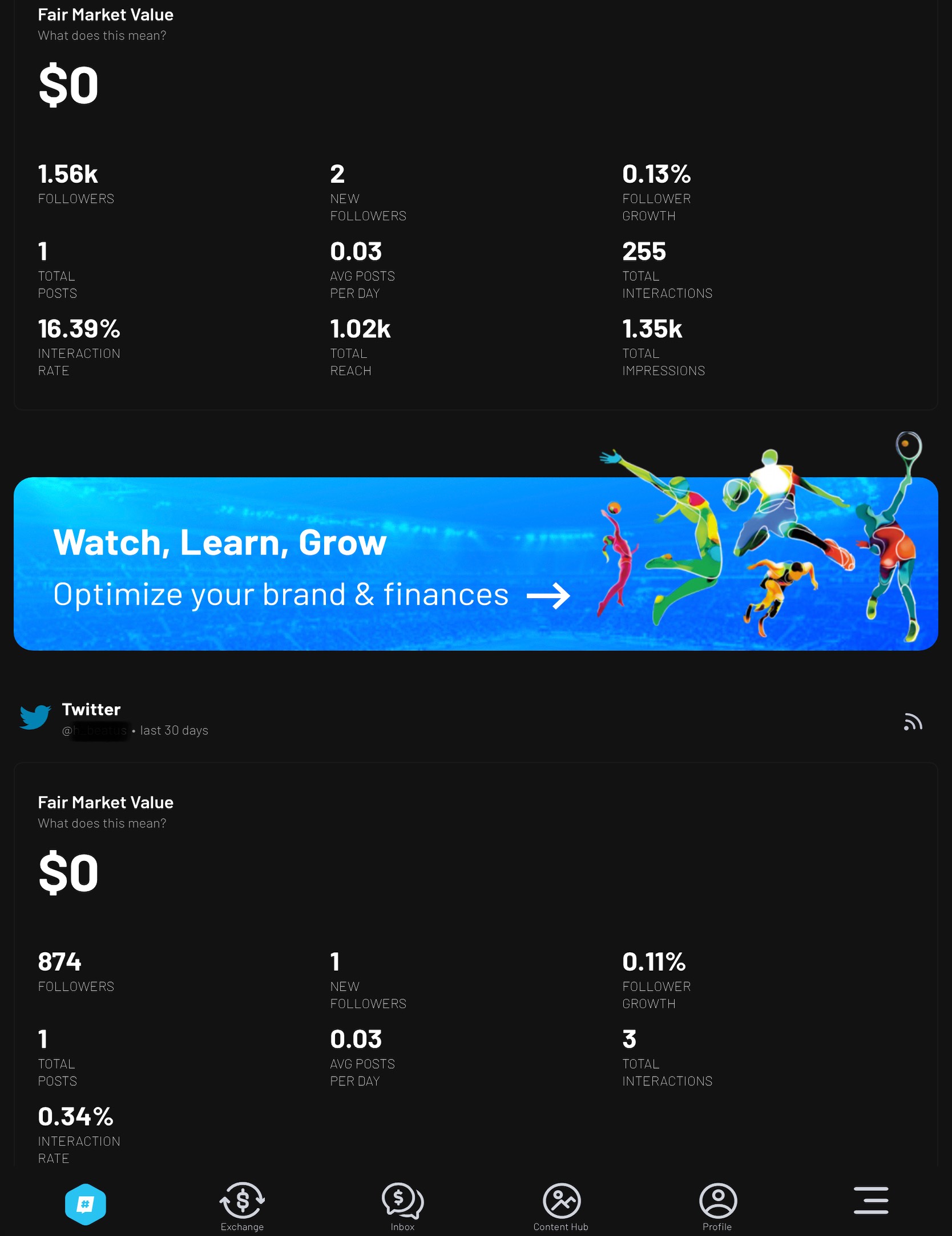
Task: Tap the Twitter feed icon
Action: coord(913,722)
